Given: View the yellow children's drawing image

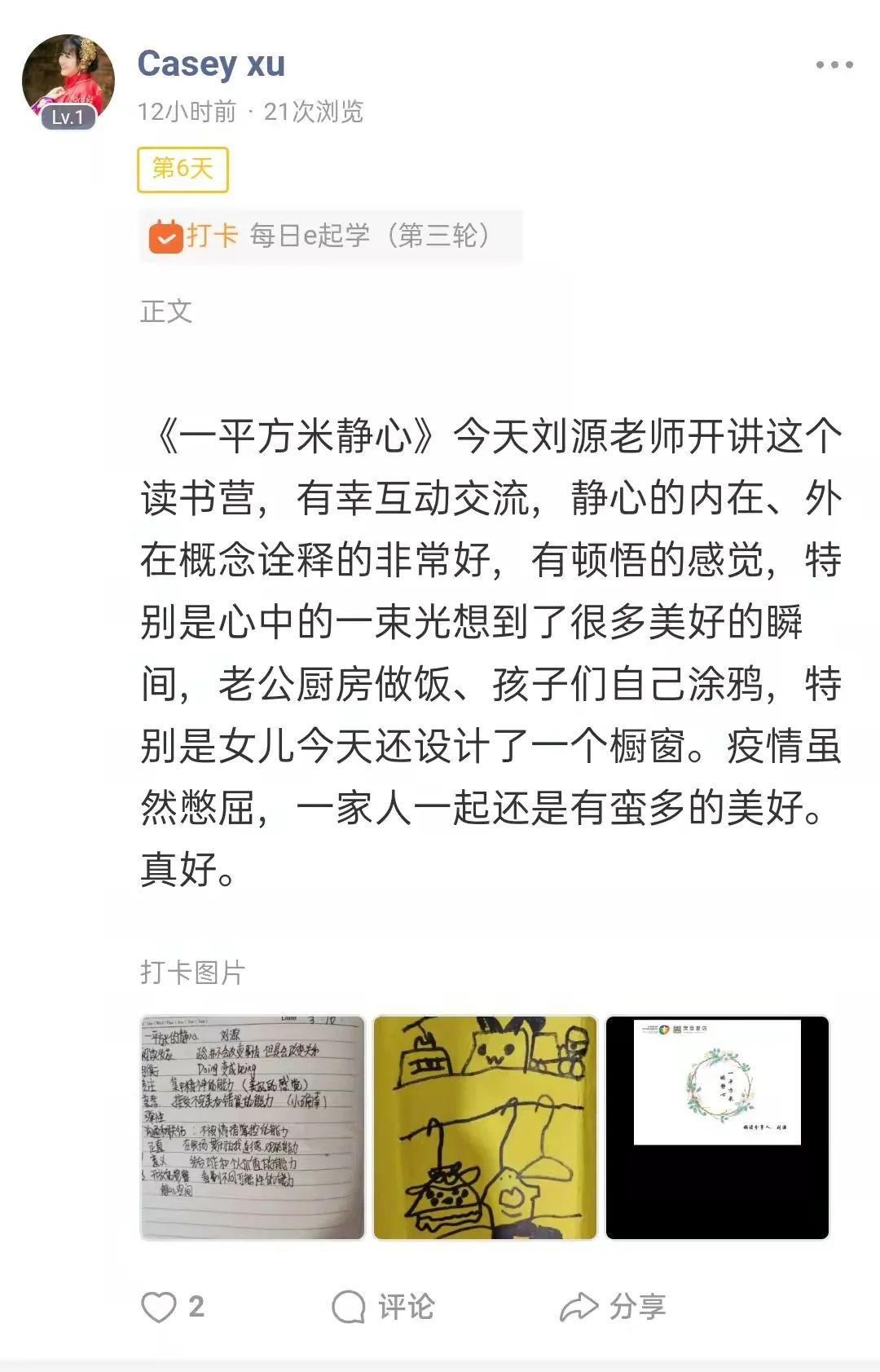Looking at the screenshot, I should click(x=485, y=1127).
